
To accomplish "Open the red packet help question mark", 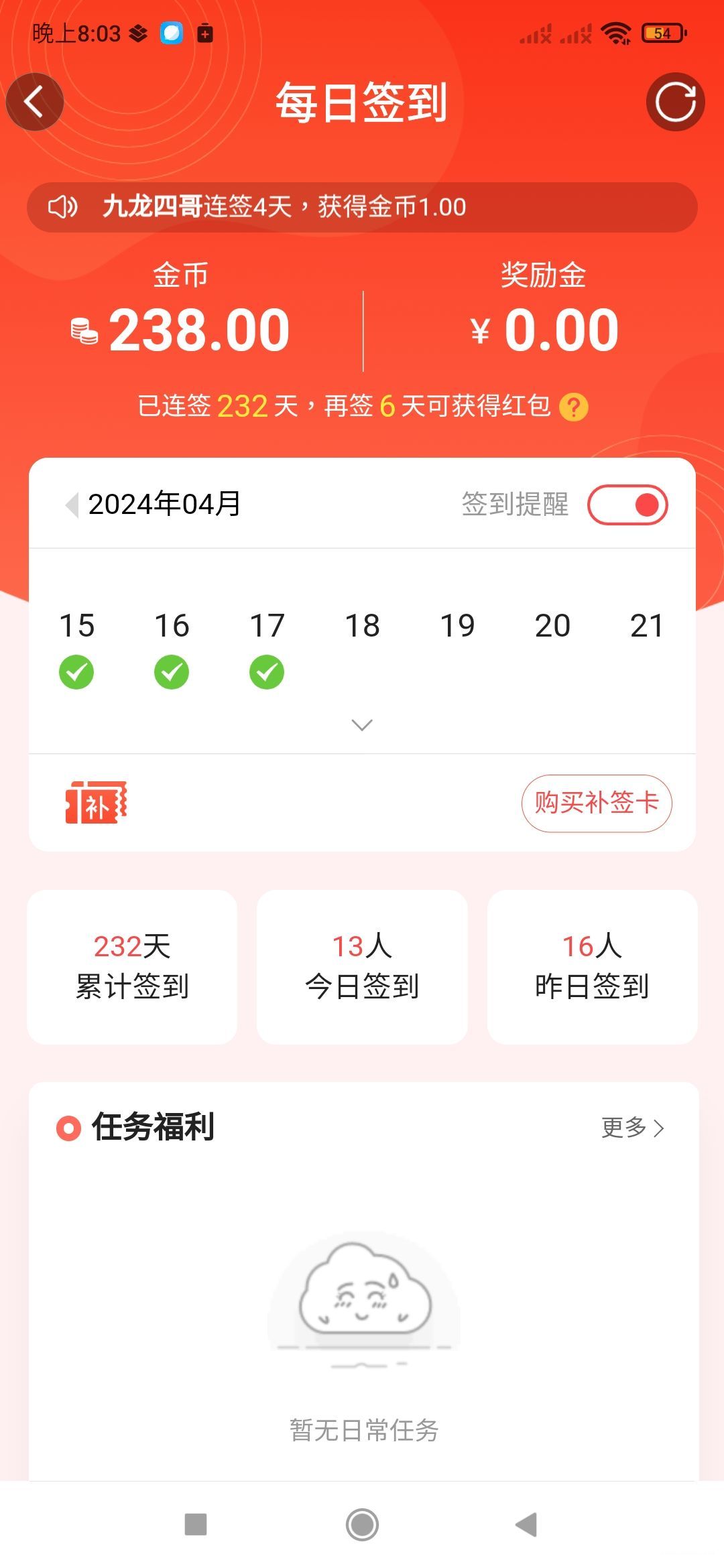I will (574, 407).
